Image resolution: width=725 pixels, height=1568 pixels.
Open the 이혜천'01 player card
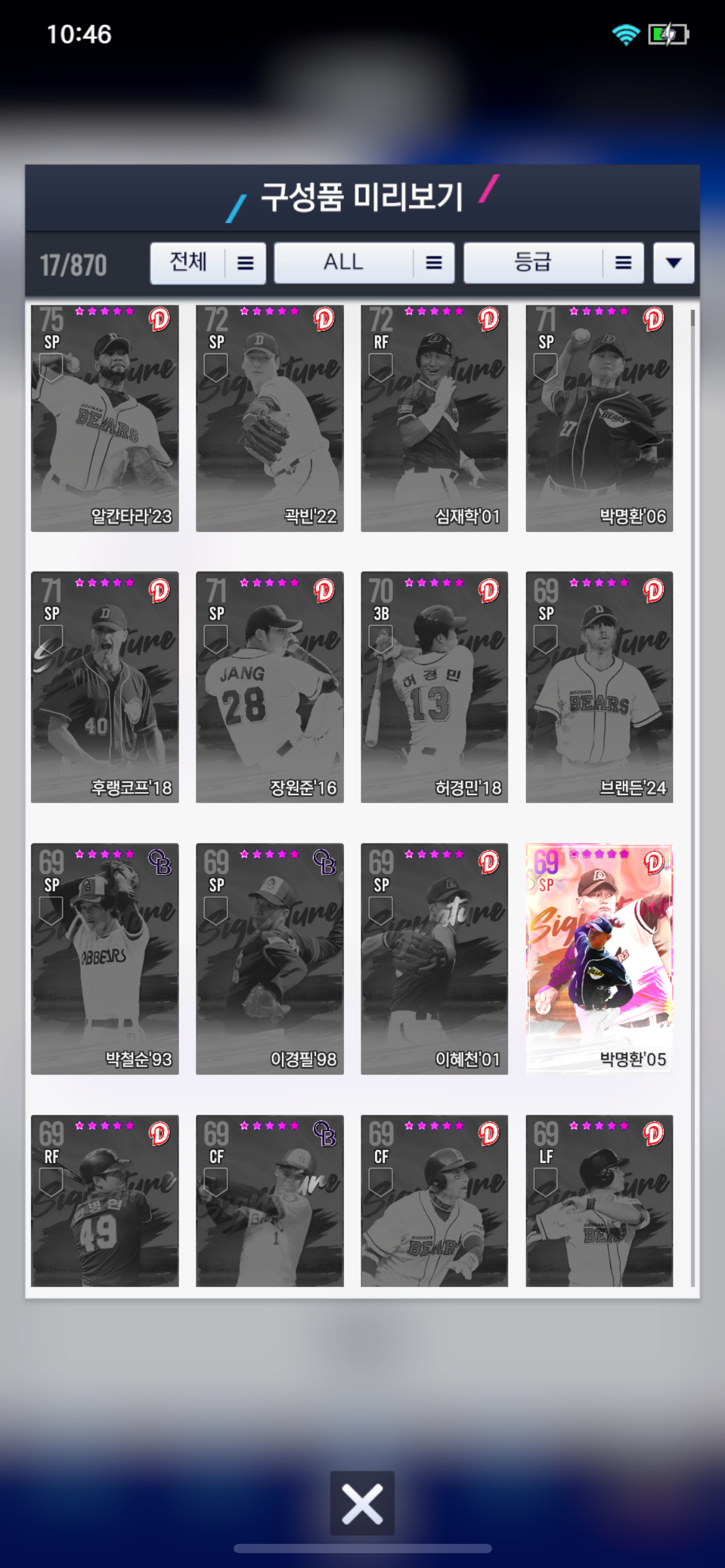(x=434, y=959)
